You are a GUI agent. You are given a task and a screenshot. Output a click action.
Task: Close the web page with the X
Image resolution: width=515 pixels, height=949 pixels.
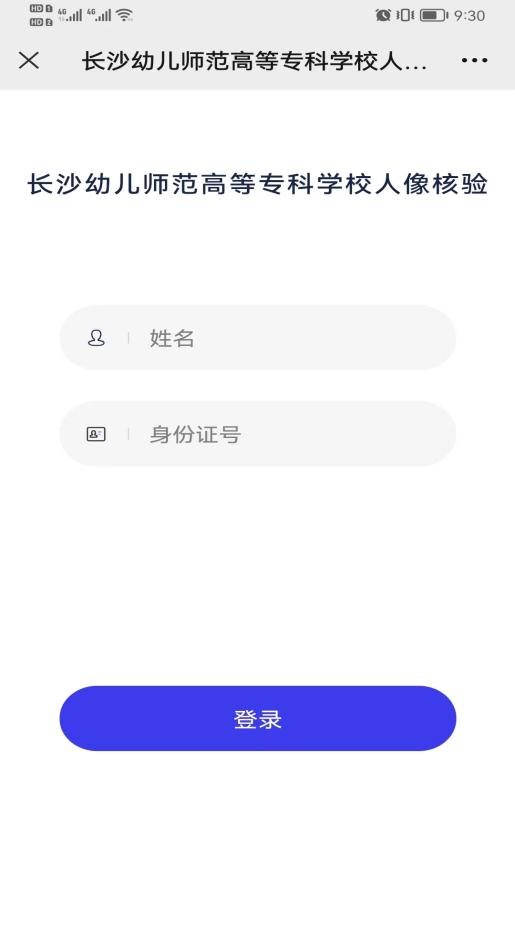29,61
